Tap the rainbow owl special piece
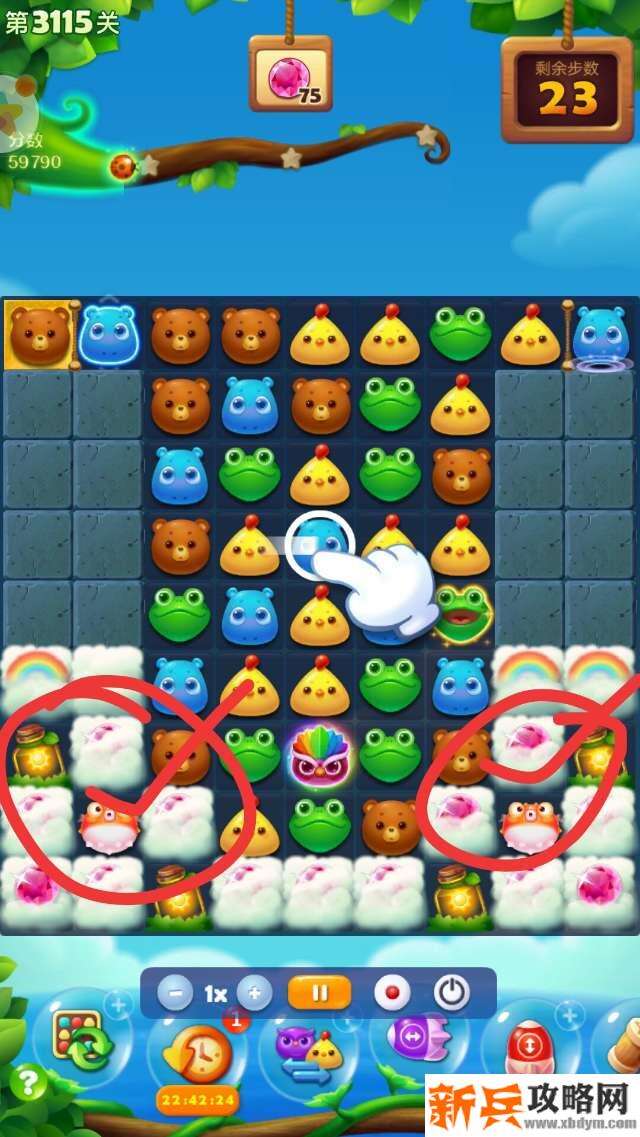Viewport: 640px width, 1137px height. click(320, 756)
